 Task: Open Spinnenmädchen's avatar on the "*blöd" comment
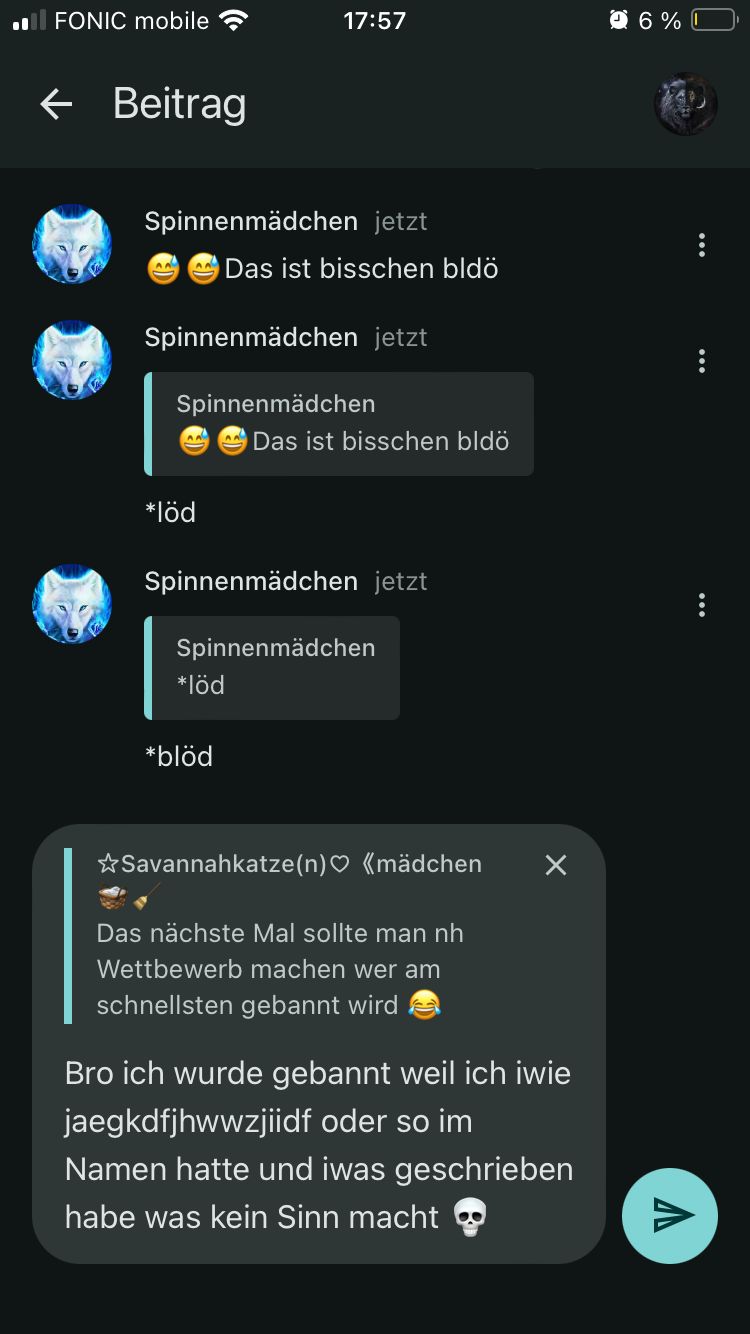click(72, 604)
